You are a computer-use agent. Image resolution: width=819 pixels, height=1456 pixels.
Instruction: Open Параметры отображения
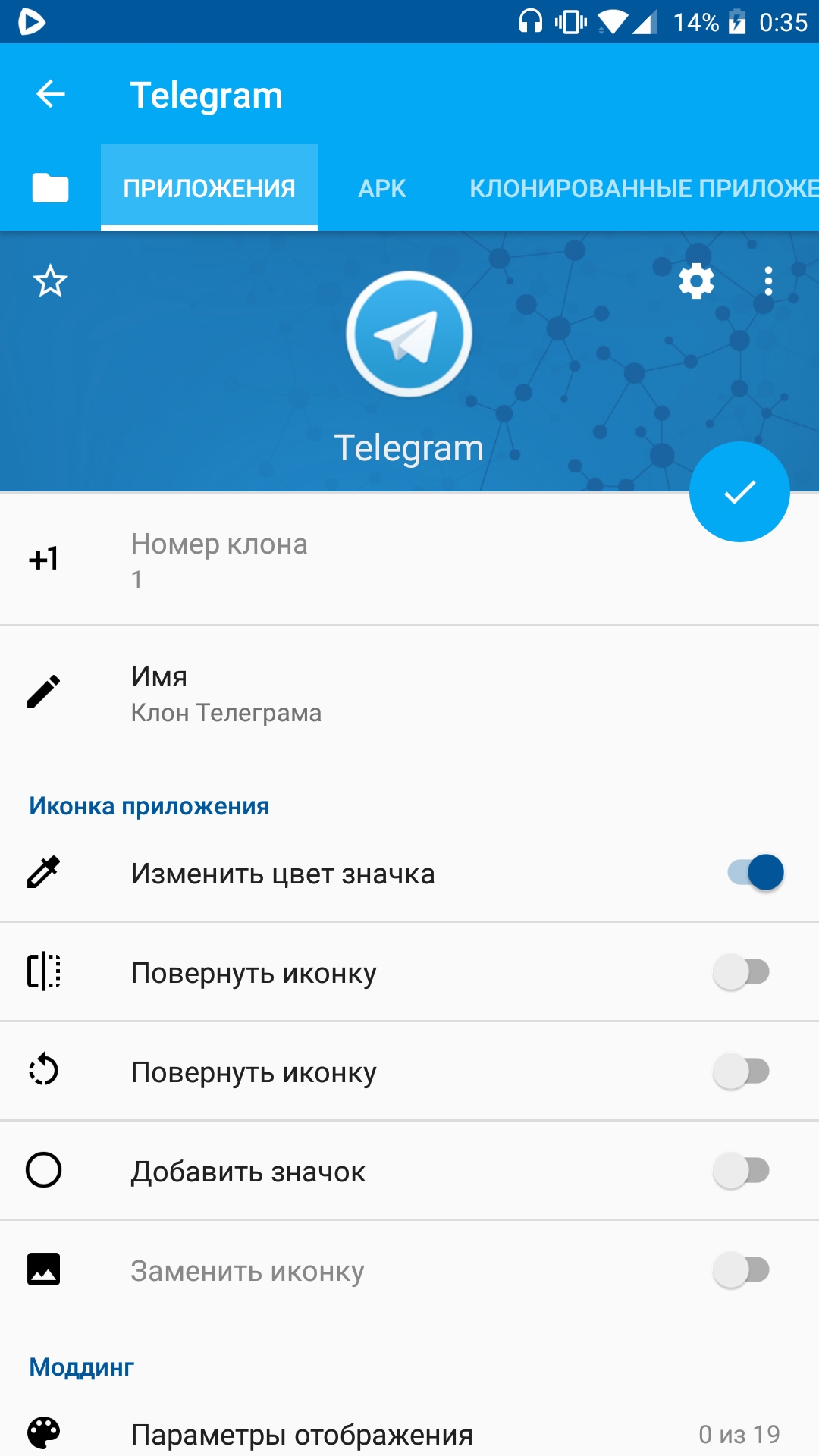coord(409,1433)
